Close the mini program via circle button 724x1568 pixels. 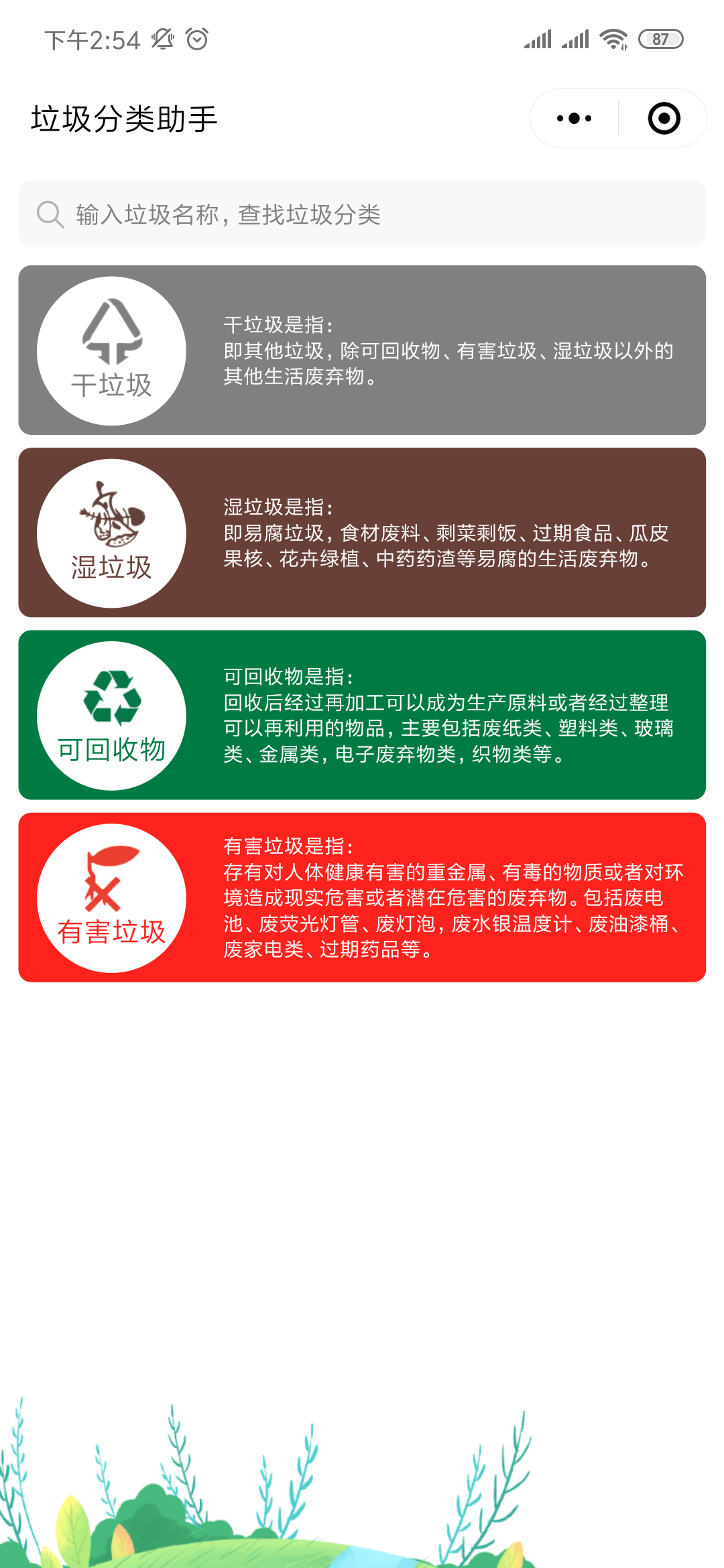click(664, 119)
